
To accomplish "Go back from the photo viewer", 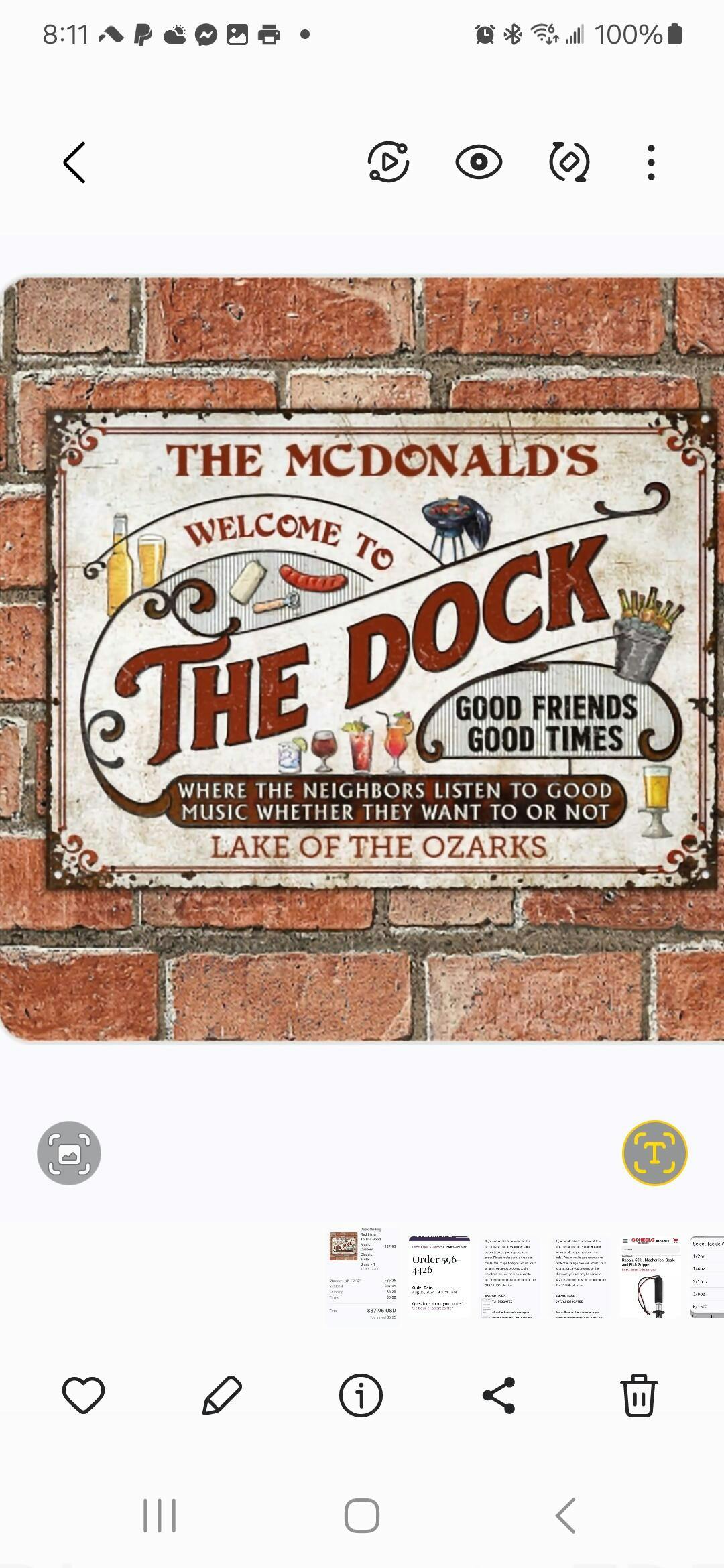I will 74,162.
